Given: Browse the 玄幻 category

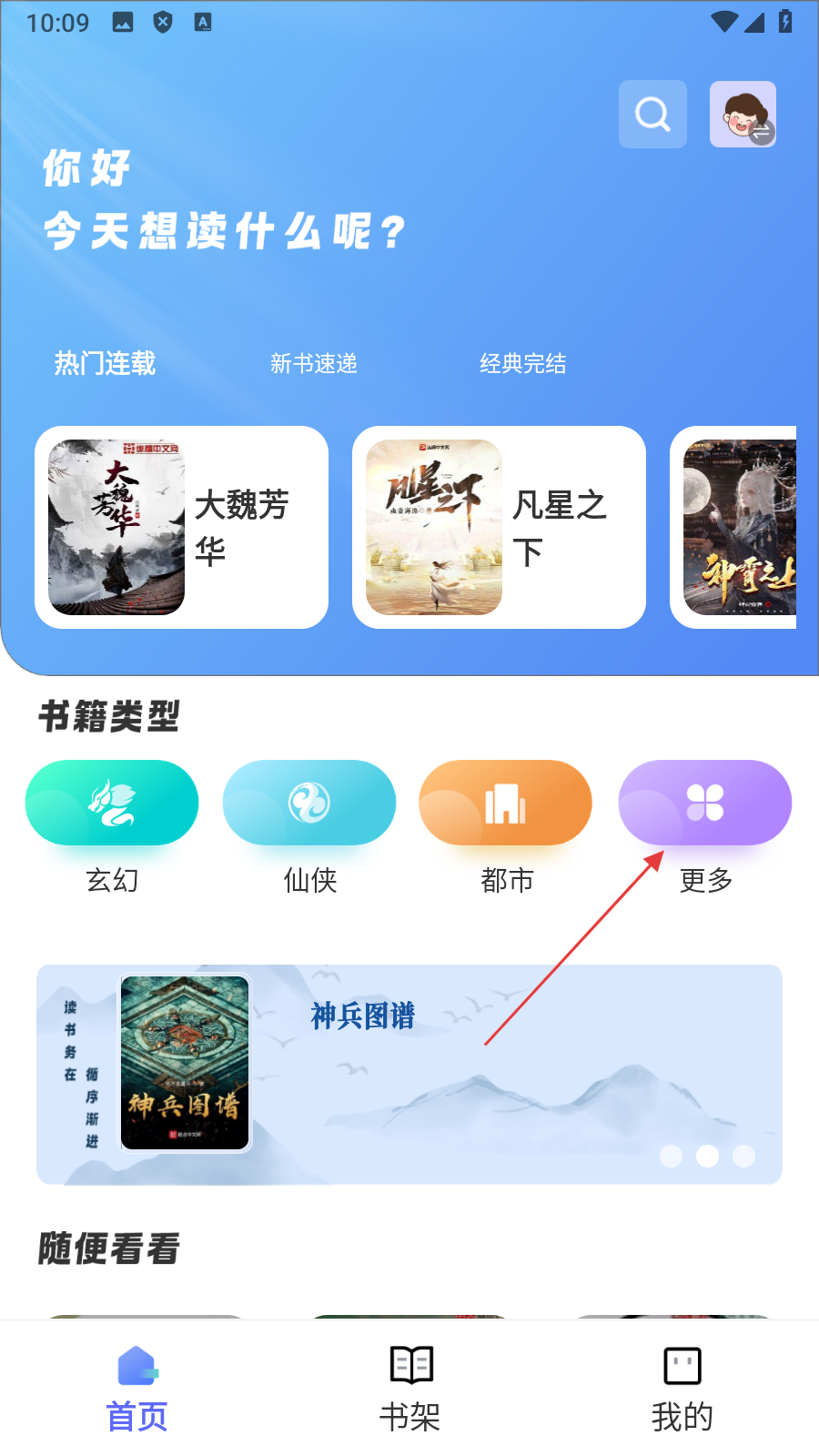Looking at the screenshot, I should tap(112, 803).
